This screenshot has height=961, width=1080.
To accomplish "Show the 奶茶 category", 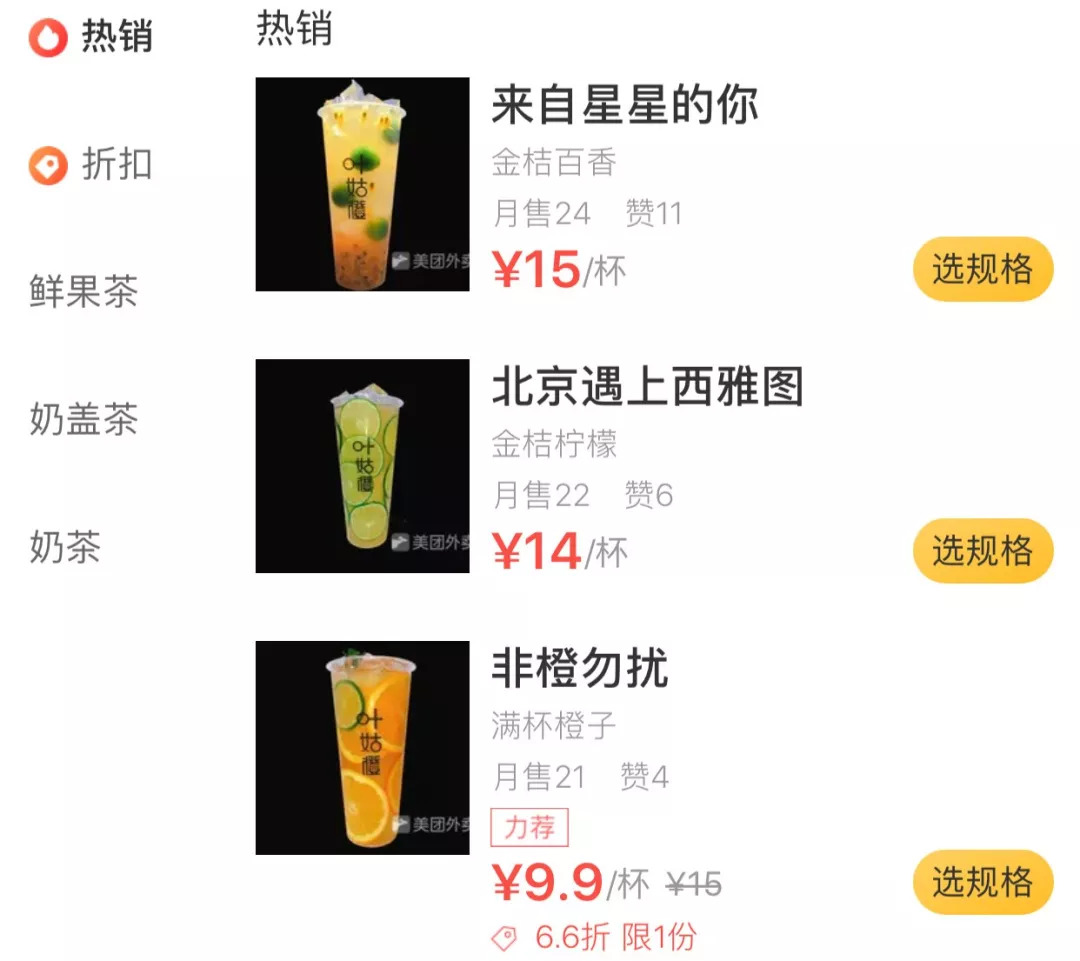I will (x=66, y=547).
